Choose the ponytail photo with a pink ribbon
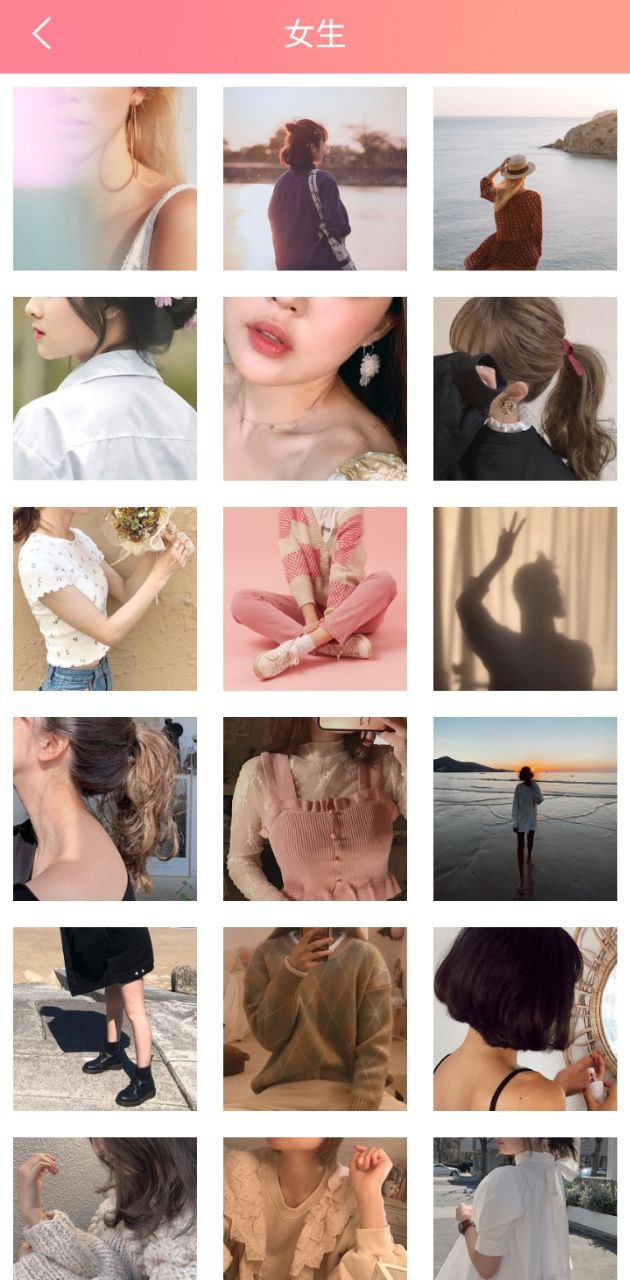The height and width of the screenshot is (1280, 630). pos(525,388)
